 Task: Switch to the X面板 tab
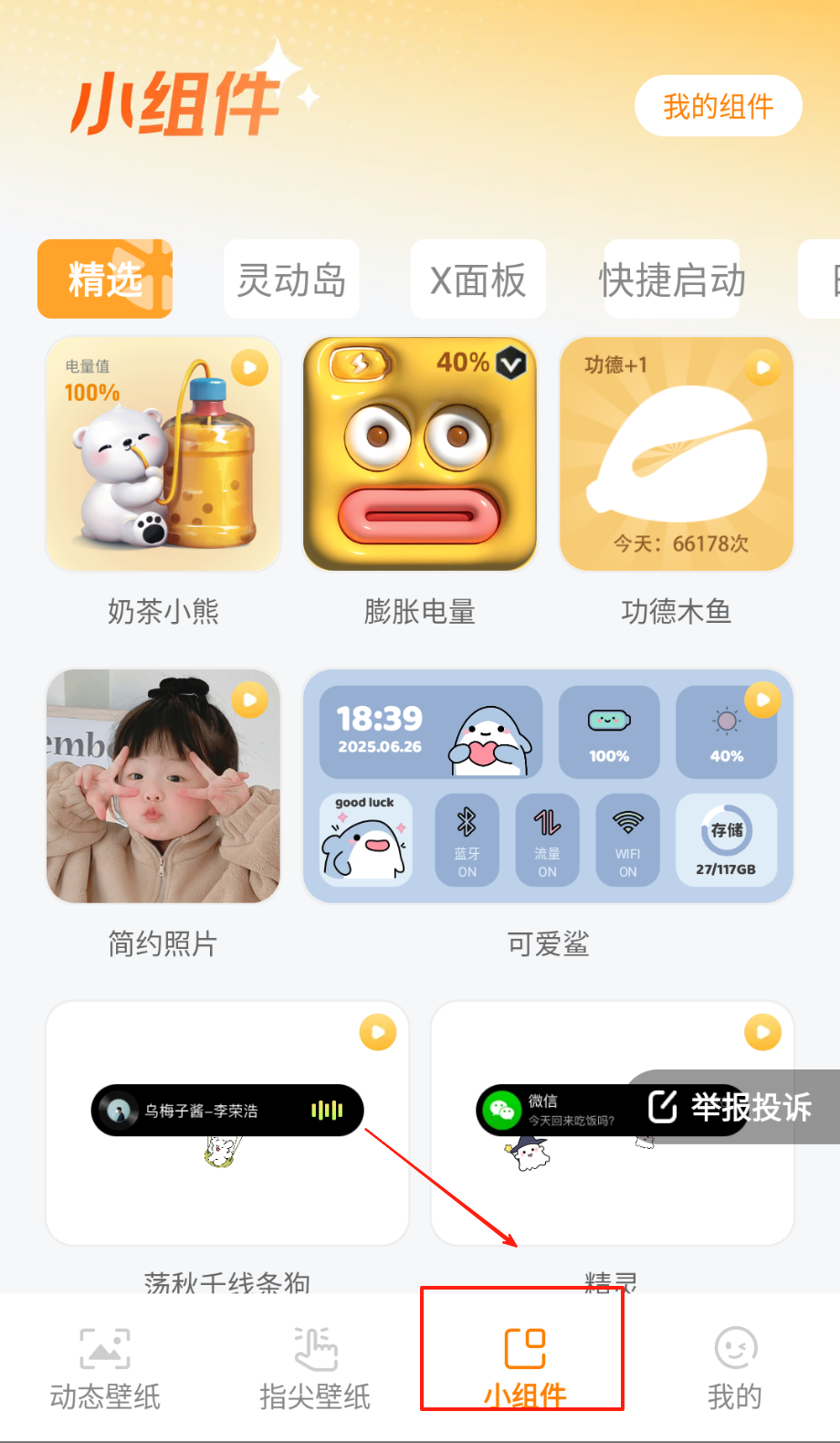[x=478, y=279]
